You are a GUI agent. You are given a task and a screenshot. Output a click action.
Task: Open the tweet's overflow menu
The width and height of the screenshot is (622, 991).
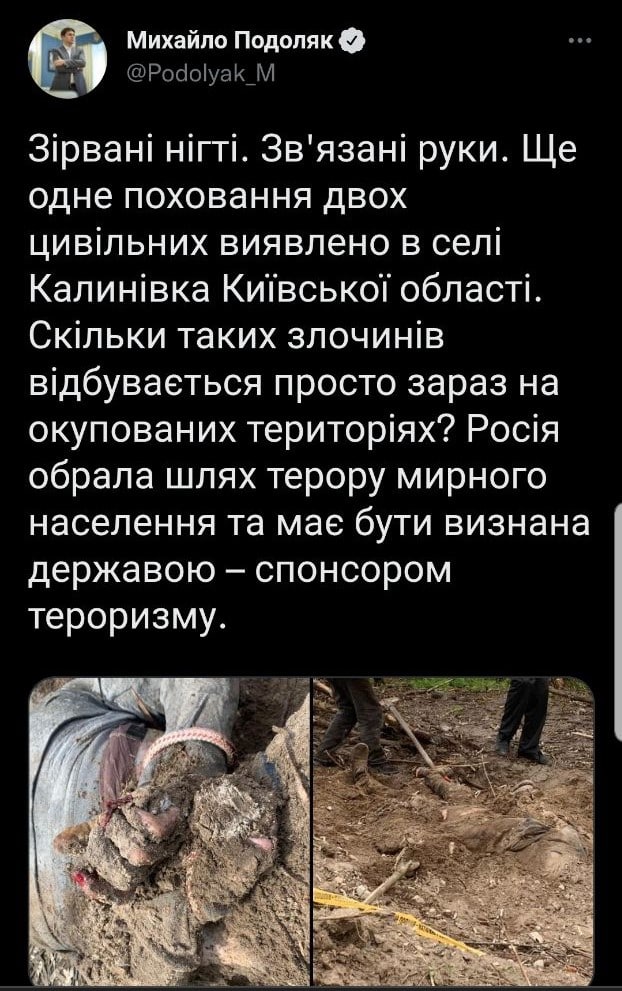580,41
